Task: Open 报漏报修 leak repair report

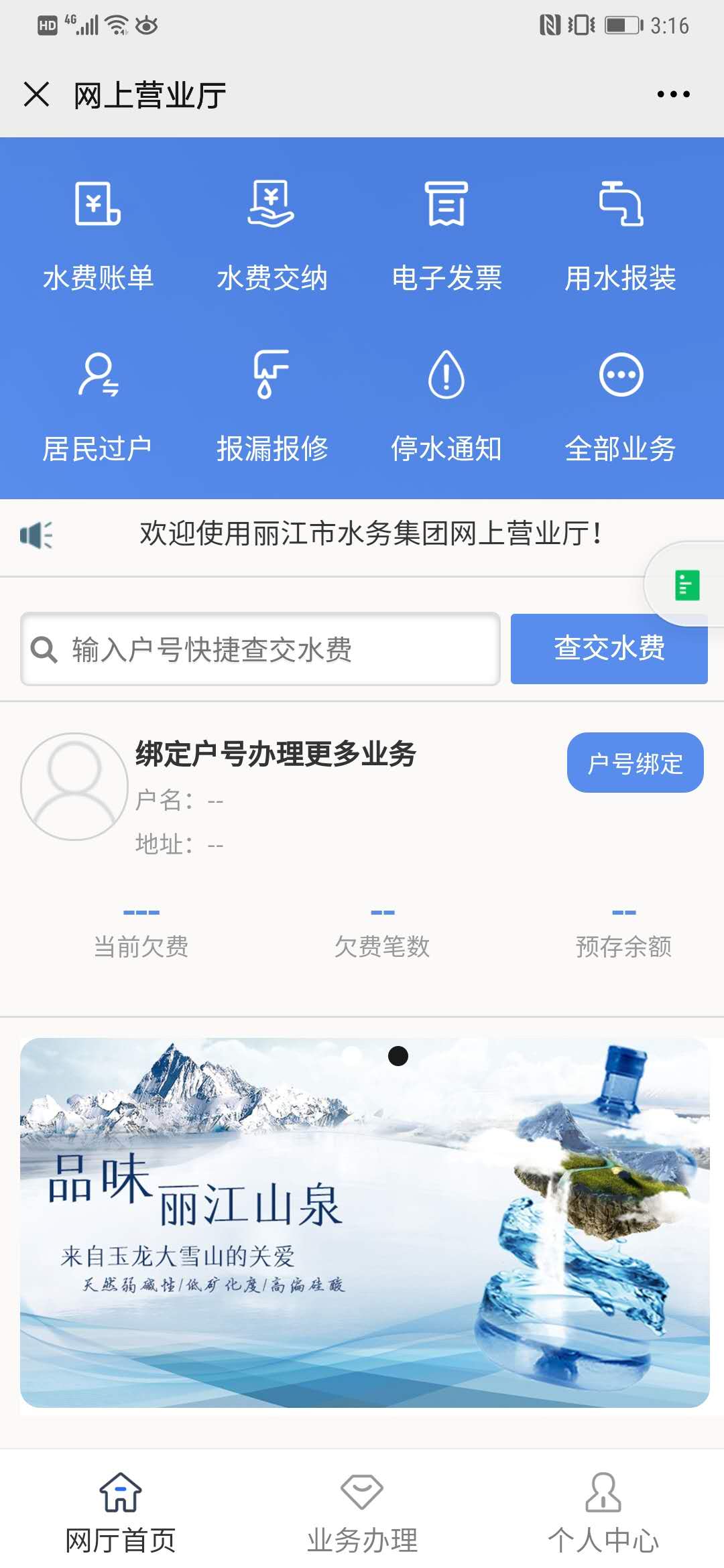Action: [271, 405]
